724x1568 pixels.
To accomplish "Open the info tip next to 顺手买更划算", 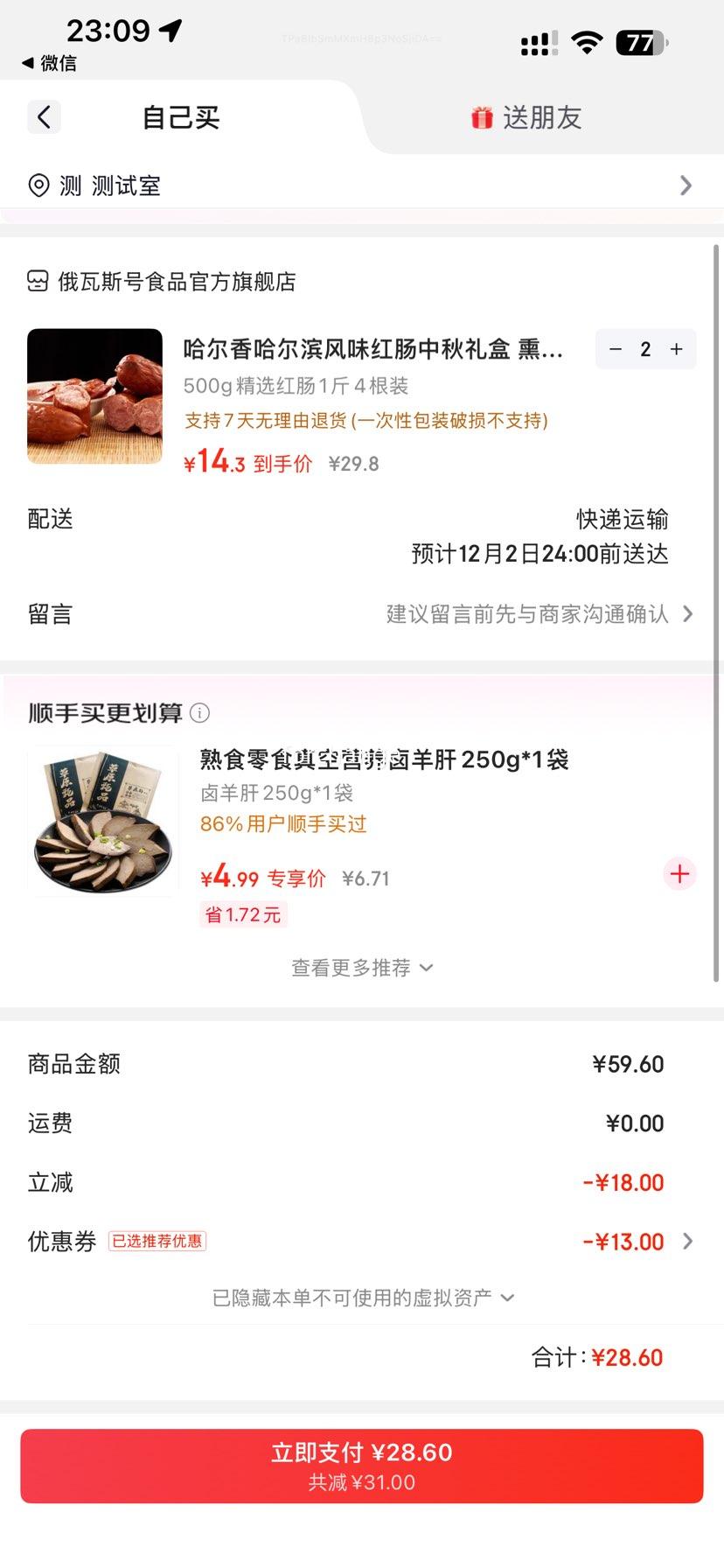I will pyautogui.click(x=201, y=713).
